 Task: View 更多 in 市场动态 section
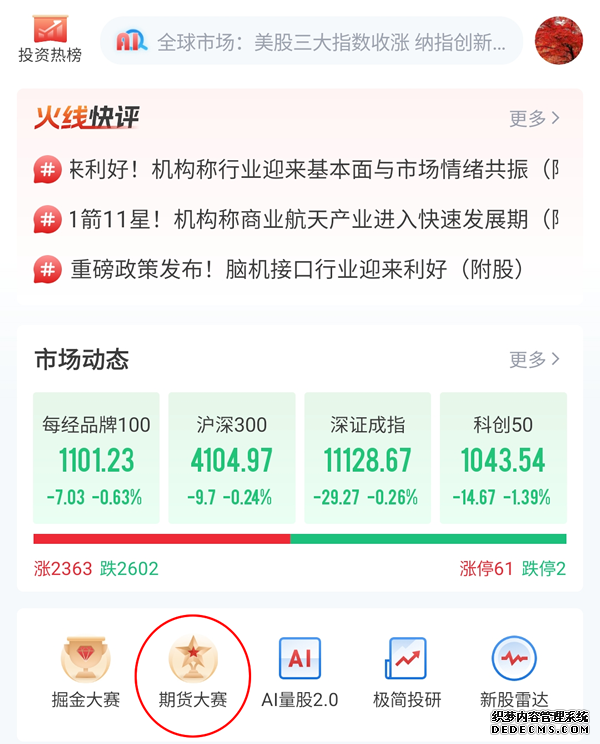point(534,359)
